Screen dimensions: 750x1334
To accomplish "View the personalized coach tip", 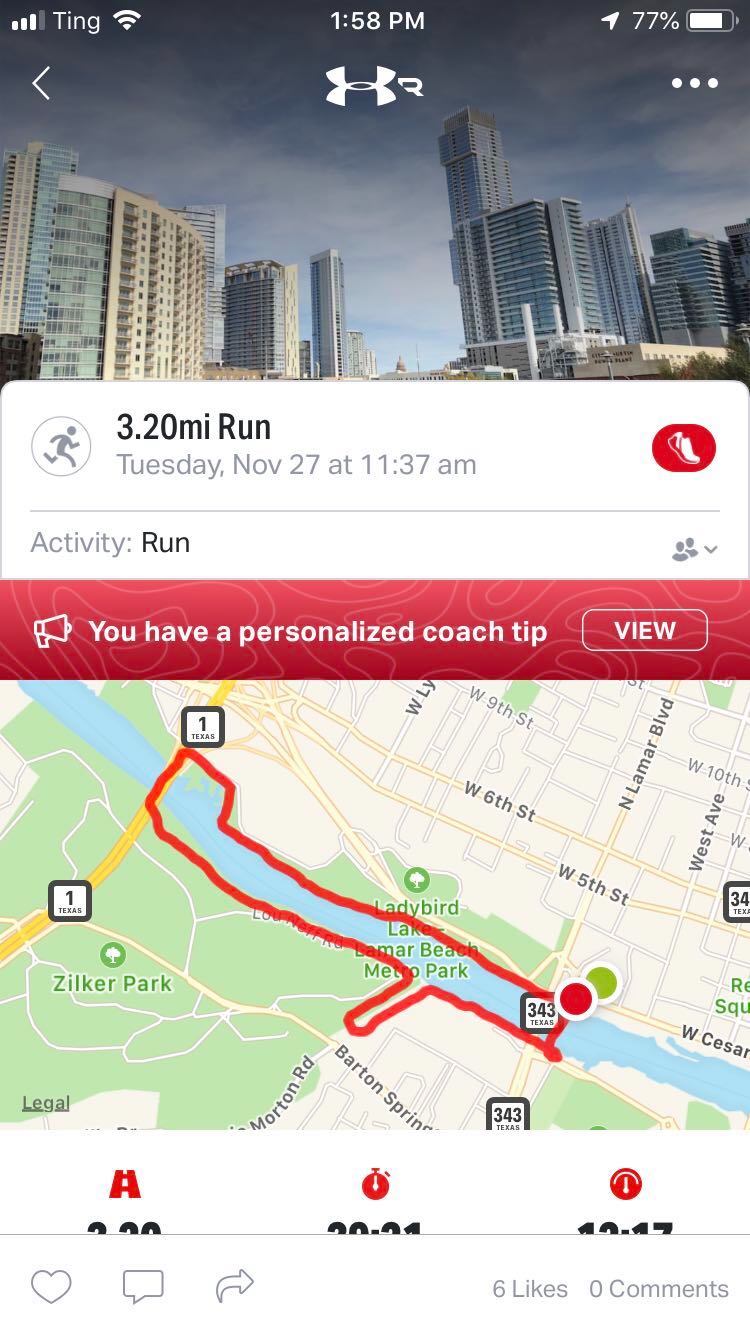I will [x=644, y=631].
